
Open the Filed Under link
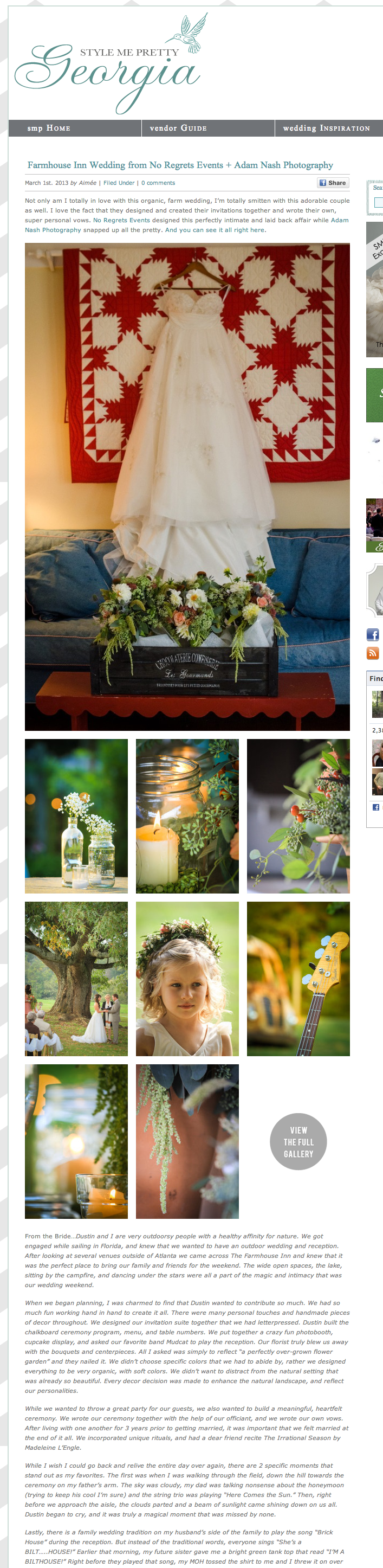coord(119,183)
